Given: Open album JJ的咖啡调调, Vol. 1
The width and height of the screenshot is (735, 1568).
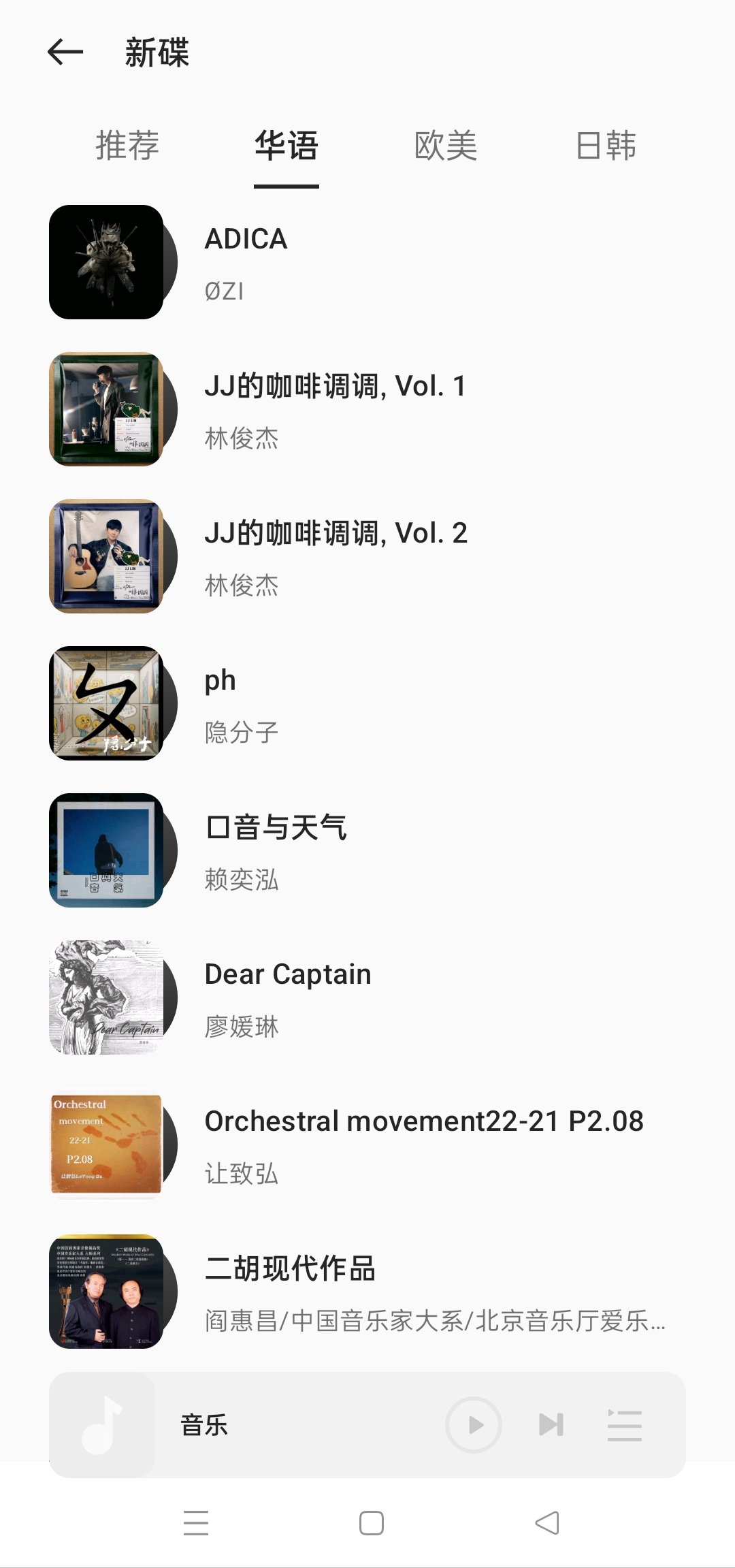Looking at the screenshot, I should pos(367,409).
